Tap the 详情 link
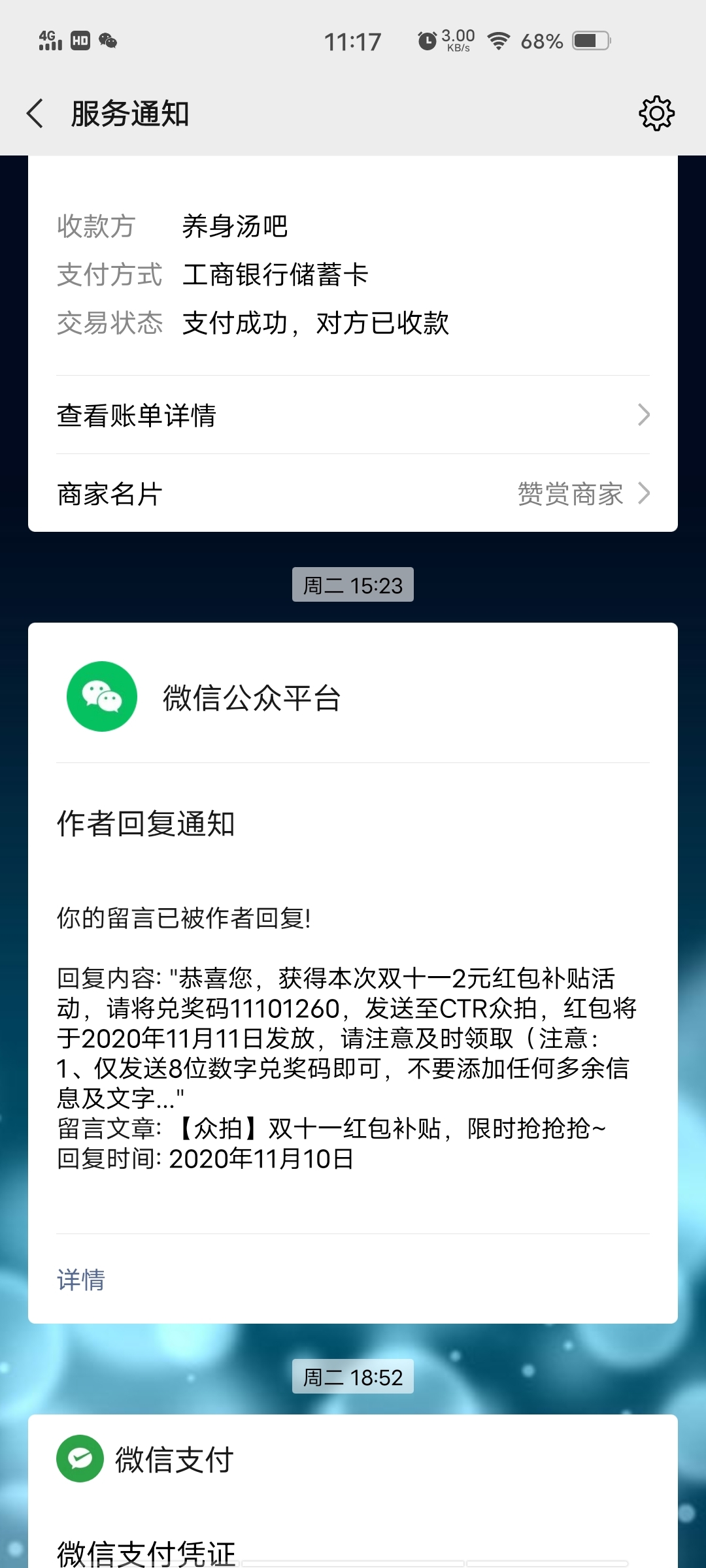 pyautogui.click(x=81, y=1279)
